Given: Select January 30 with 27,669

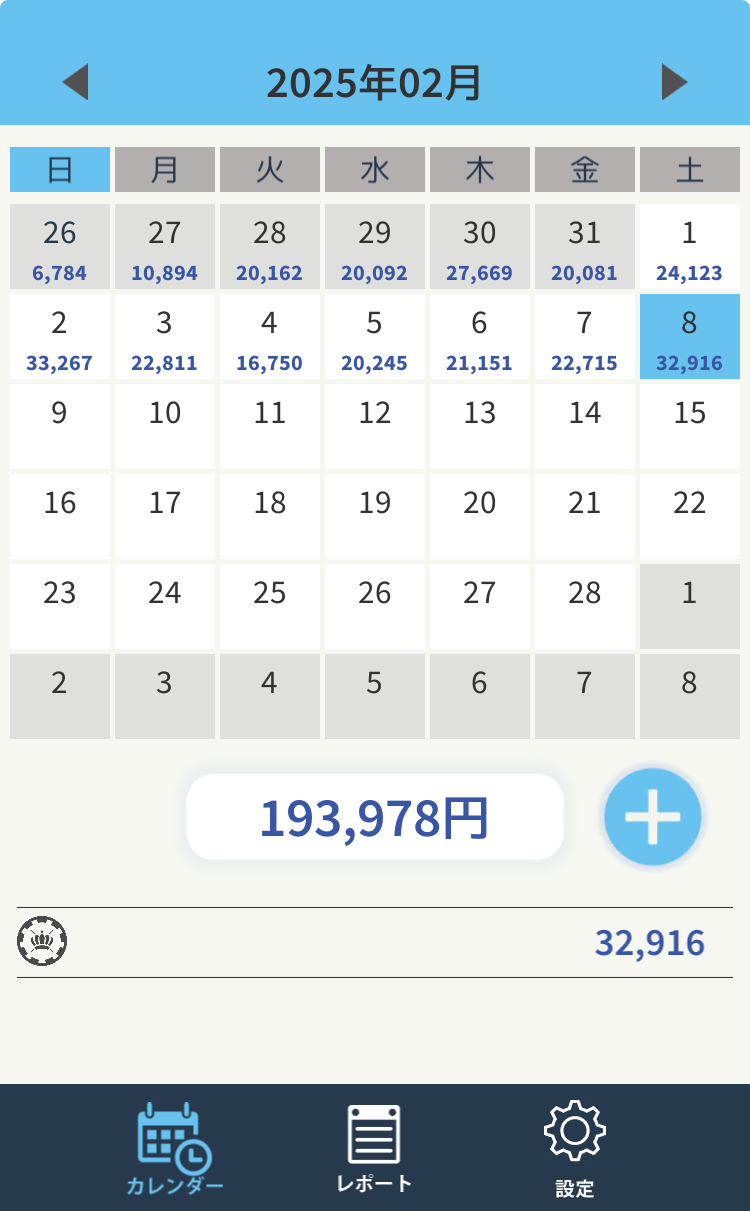Looking at the screenshot, I should pyautogui.click(x=480, y=247).
